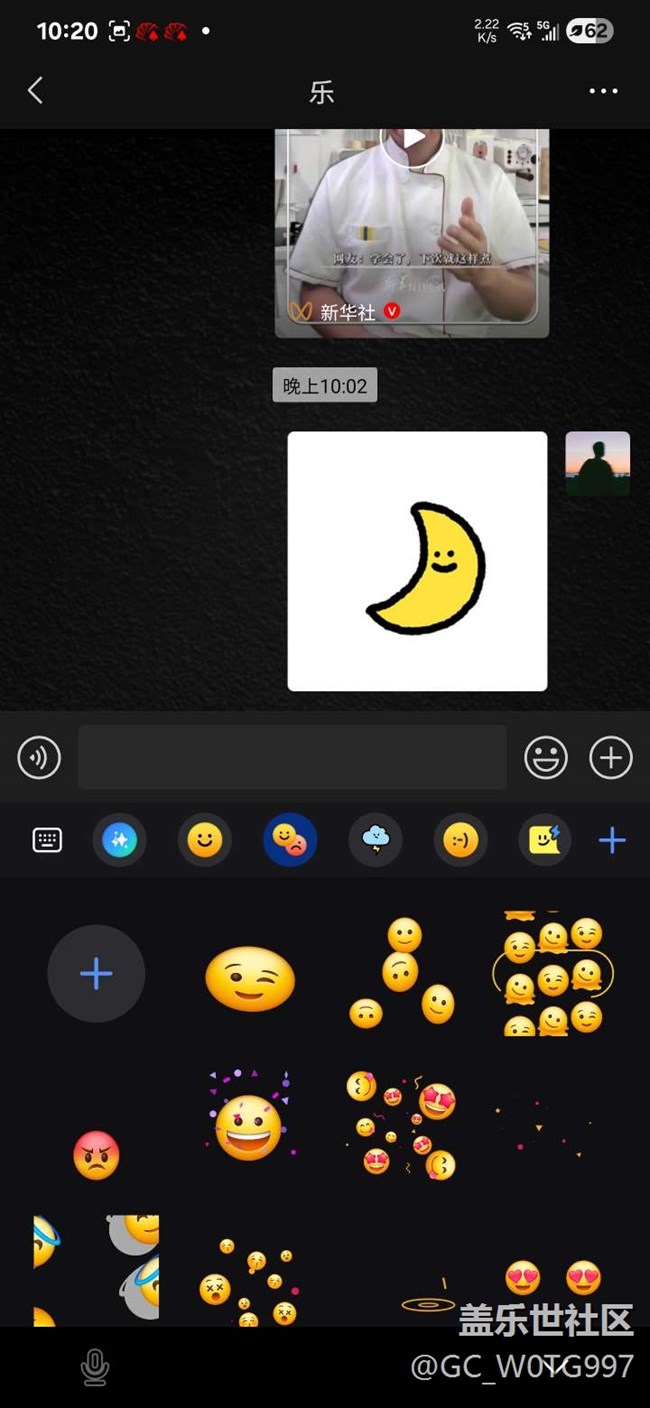Switch back to the keyboard
Screen dimensions: 650x1408
click(47, 840)
